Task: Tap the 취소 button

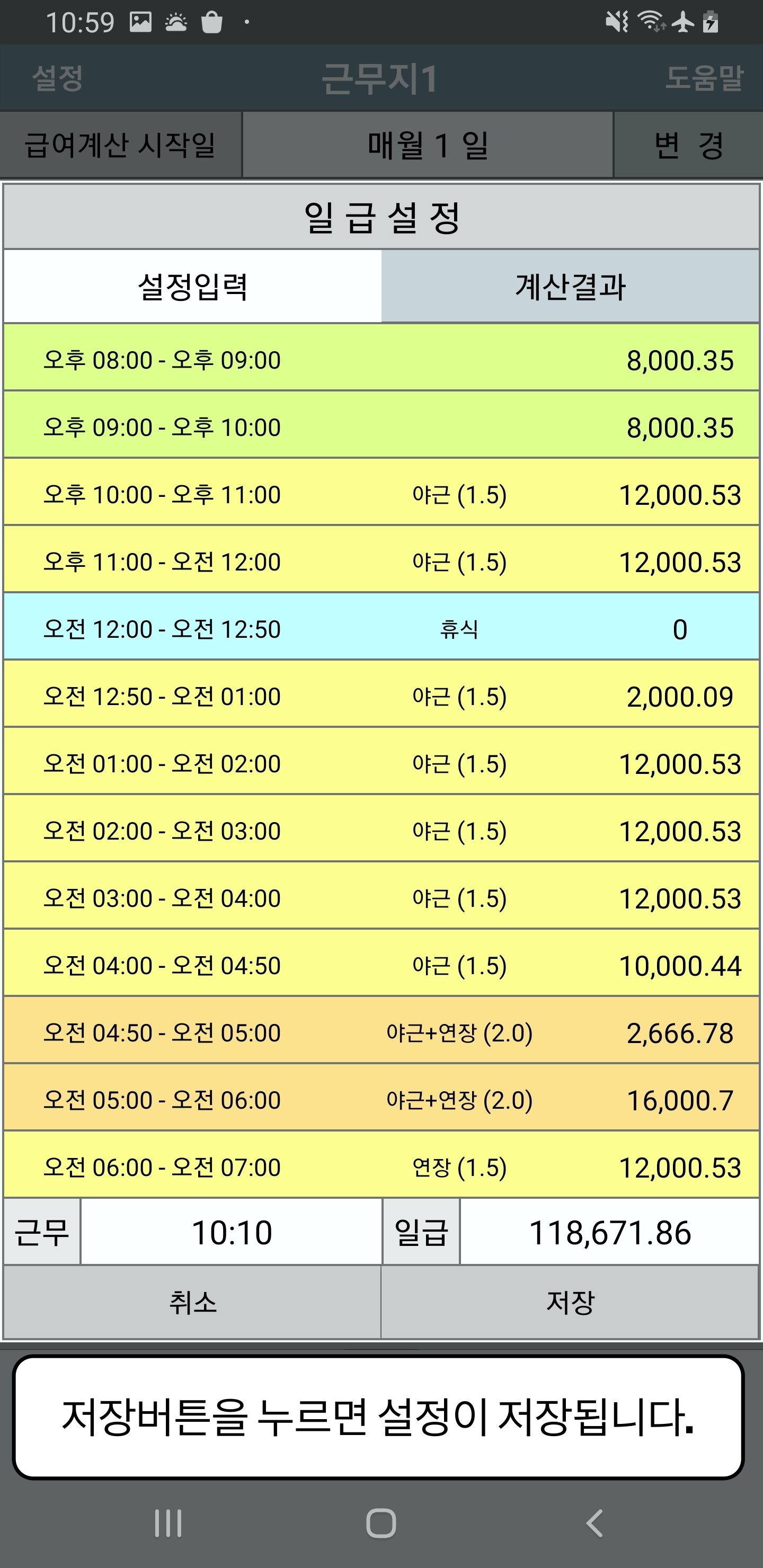Action: click(x=192, y=1302)
